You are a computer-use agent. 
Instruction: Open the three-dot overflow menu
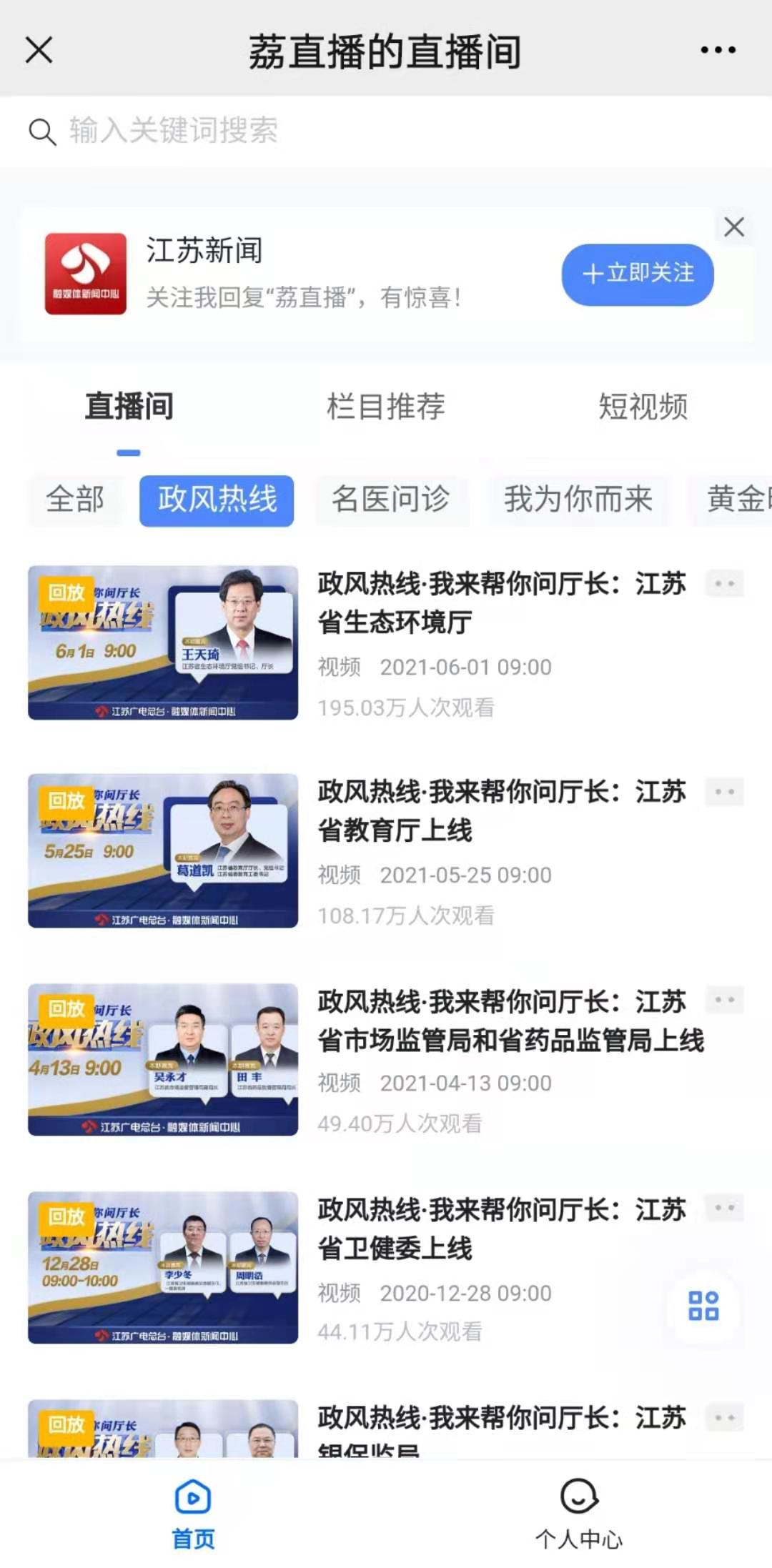[718, 50]
